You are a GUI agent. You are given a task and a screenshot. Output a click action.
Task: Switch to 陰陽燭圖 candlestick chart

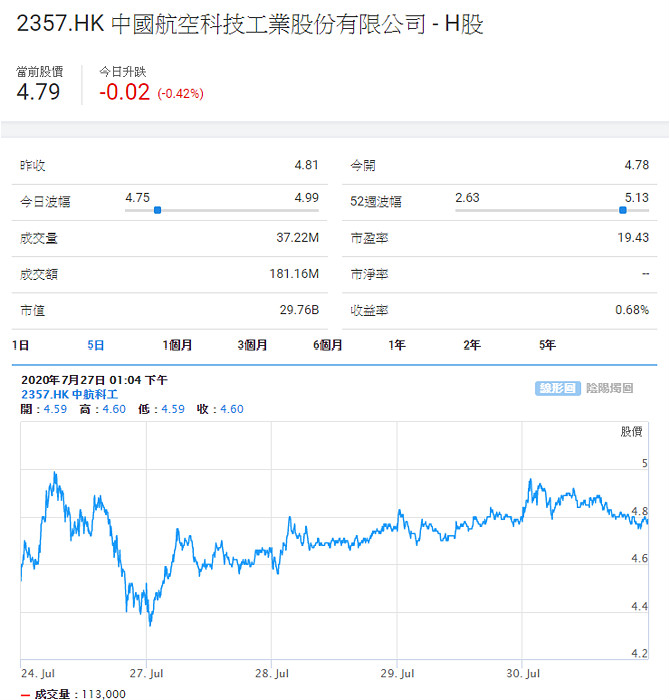[610, 388]
